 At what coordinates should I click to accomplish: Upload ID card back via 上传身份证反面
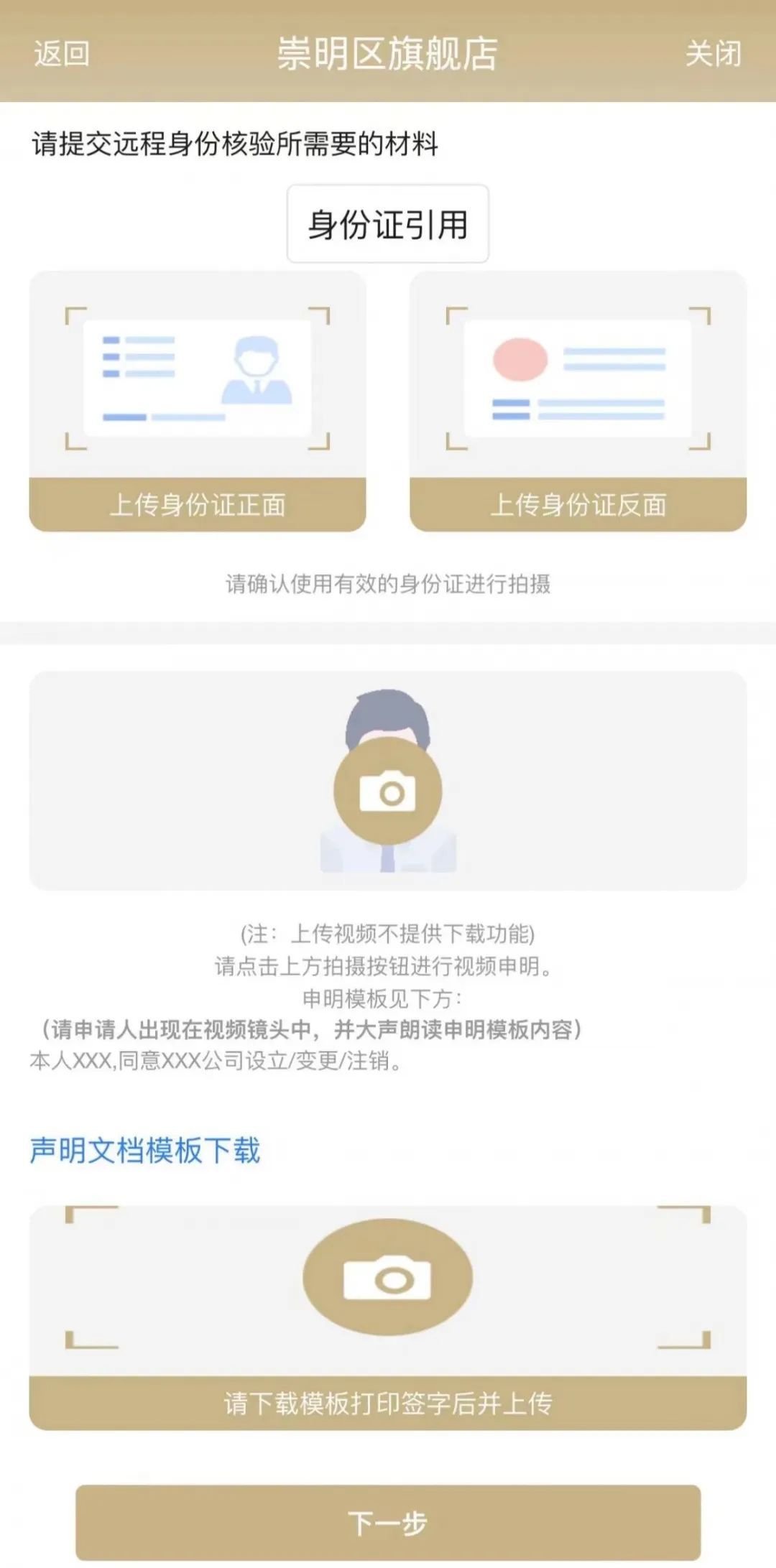click(x=578, y=504)
